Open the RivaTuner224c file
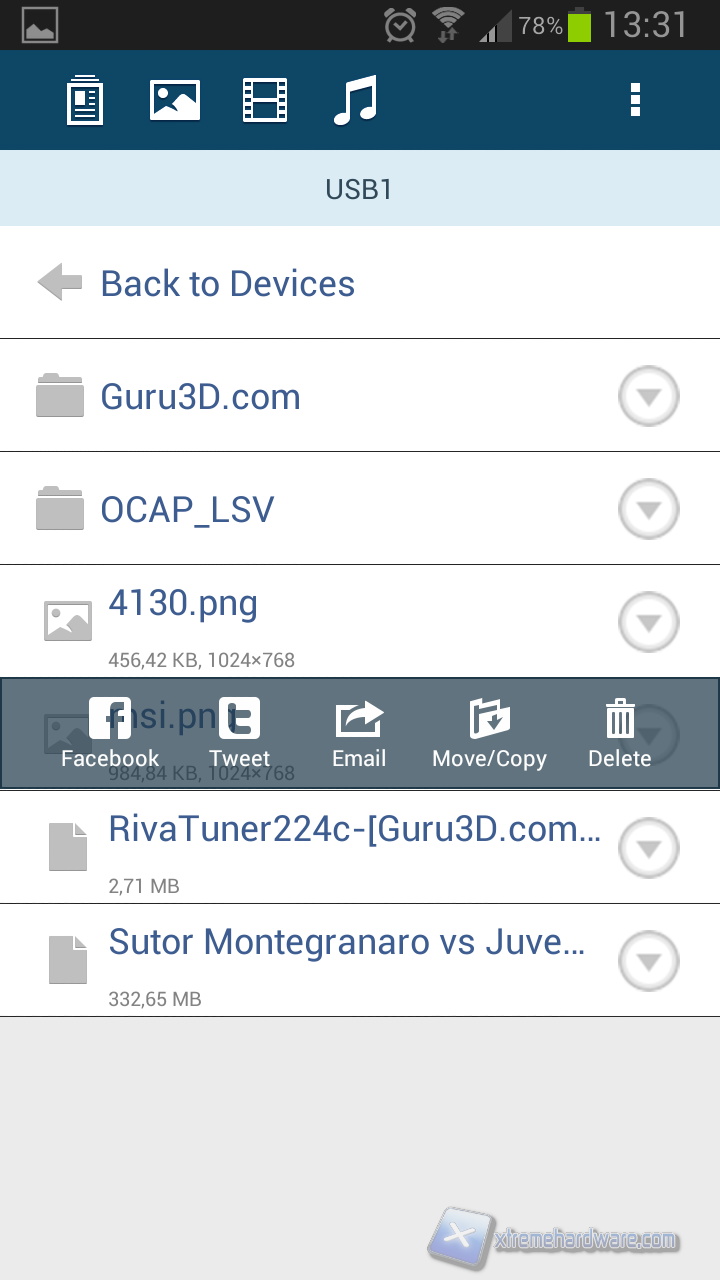Image resolution: width=720 pixels, height=1280 pixels. (354, 830)
